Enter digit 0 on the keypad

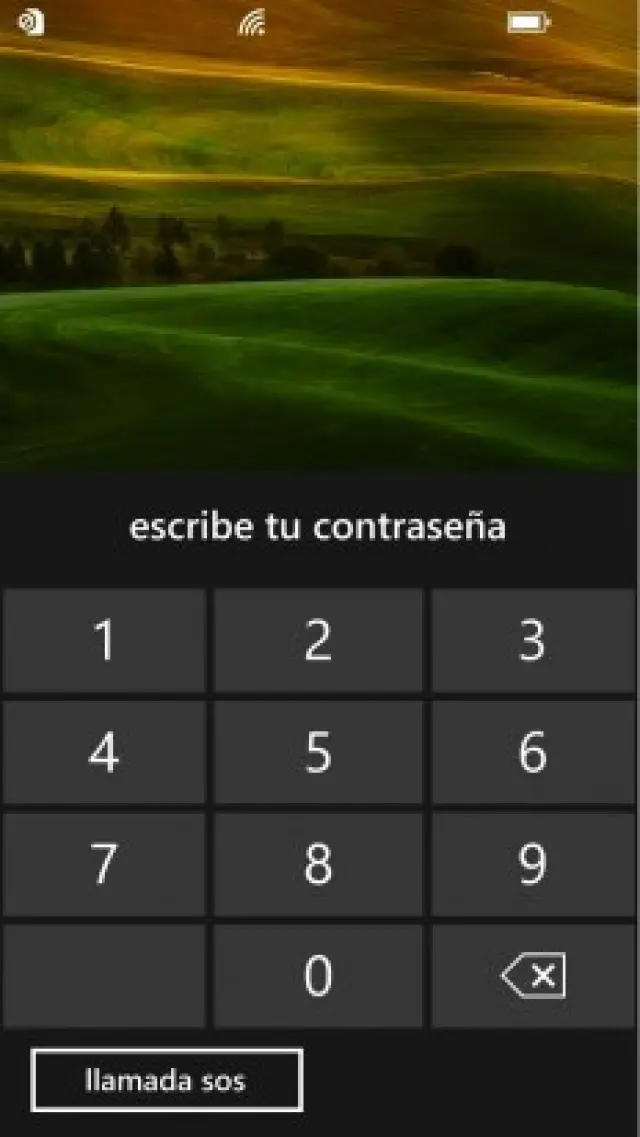click(x=318, y=976)
